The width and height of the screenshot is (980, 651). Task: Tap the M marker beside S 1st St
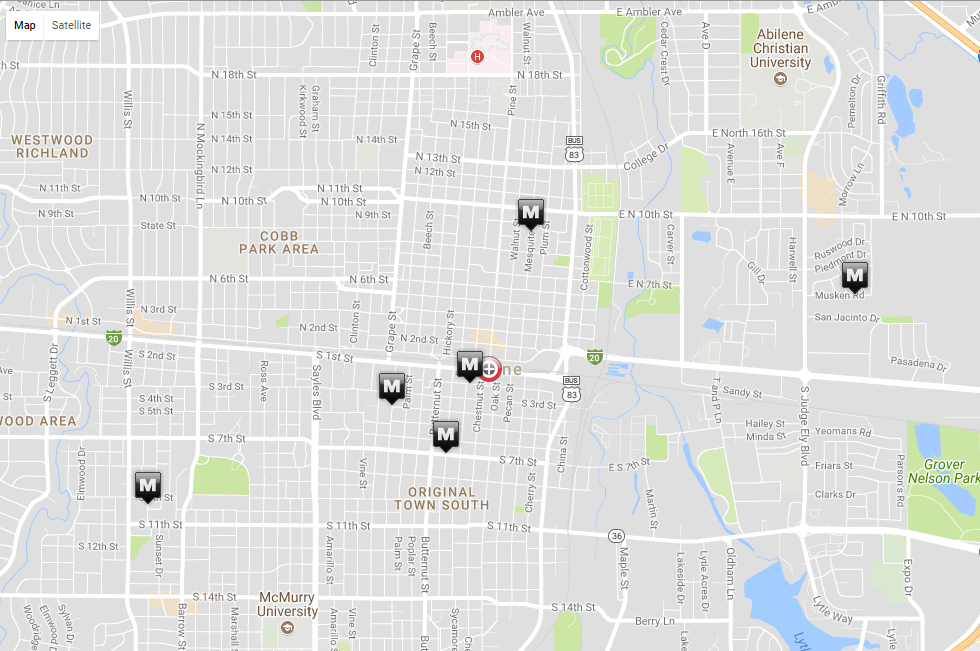470,365
